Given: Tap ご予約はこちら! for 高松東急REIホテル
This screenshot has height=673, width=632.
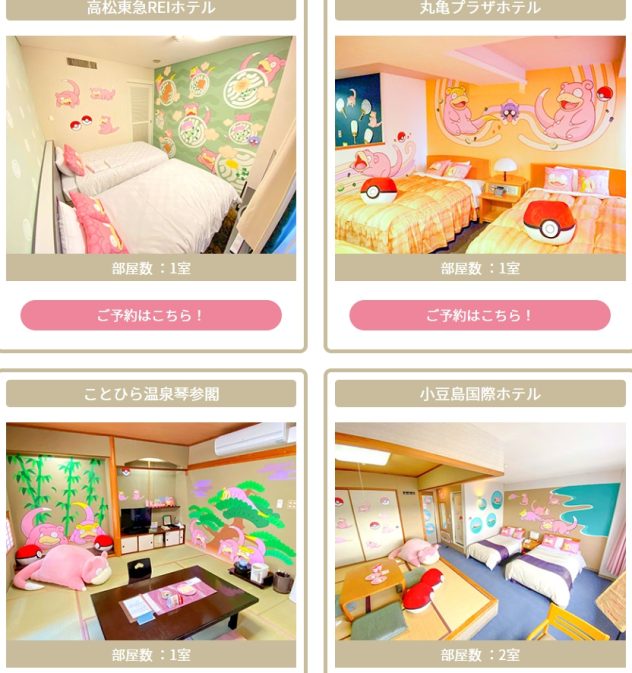Looking at the screenshot, I should [151, 315].
